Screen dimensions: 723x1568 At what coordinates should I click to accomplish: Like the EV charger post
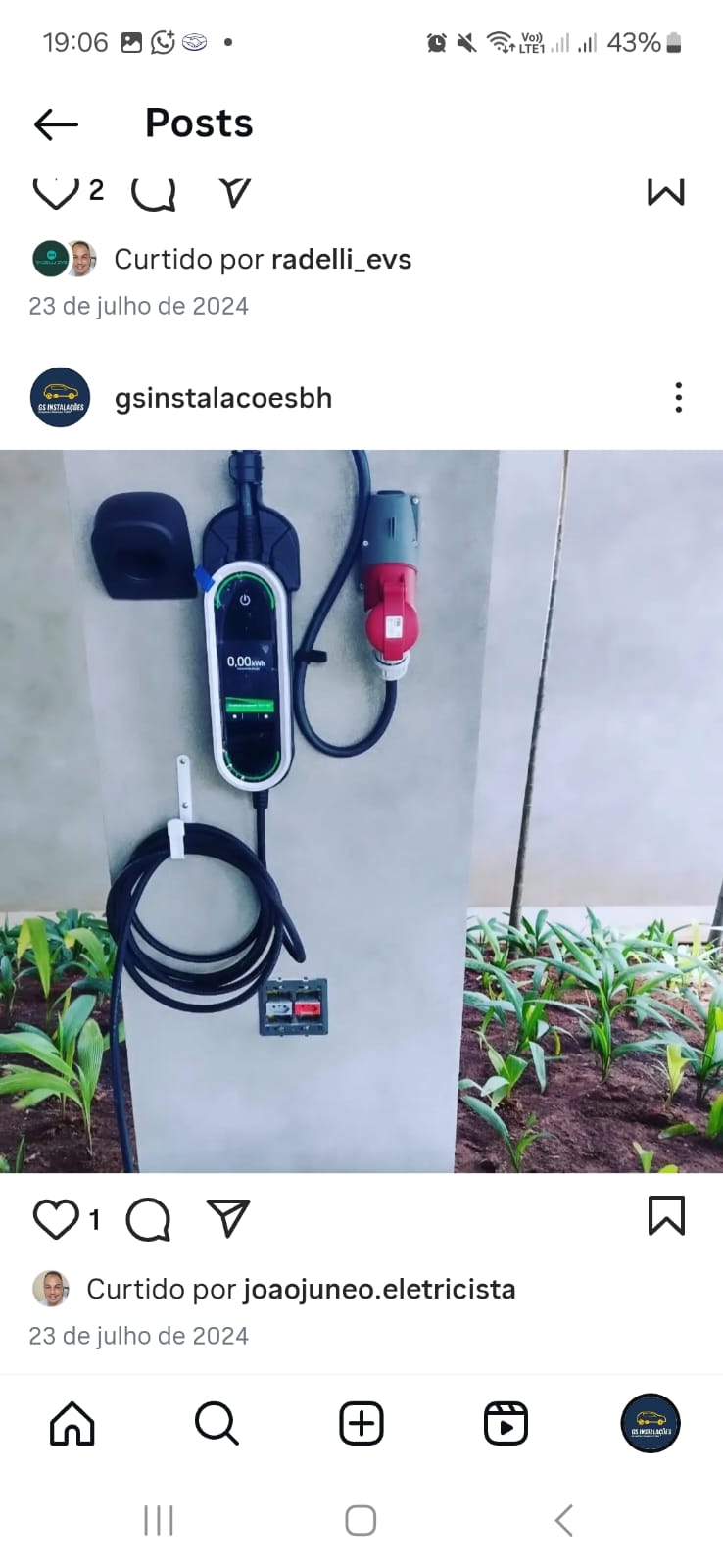[55, 1219]
